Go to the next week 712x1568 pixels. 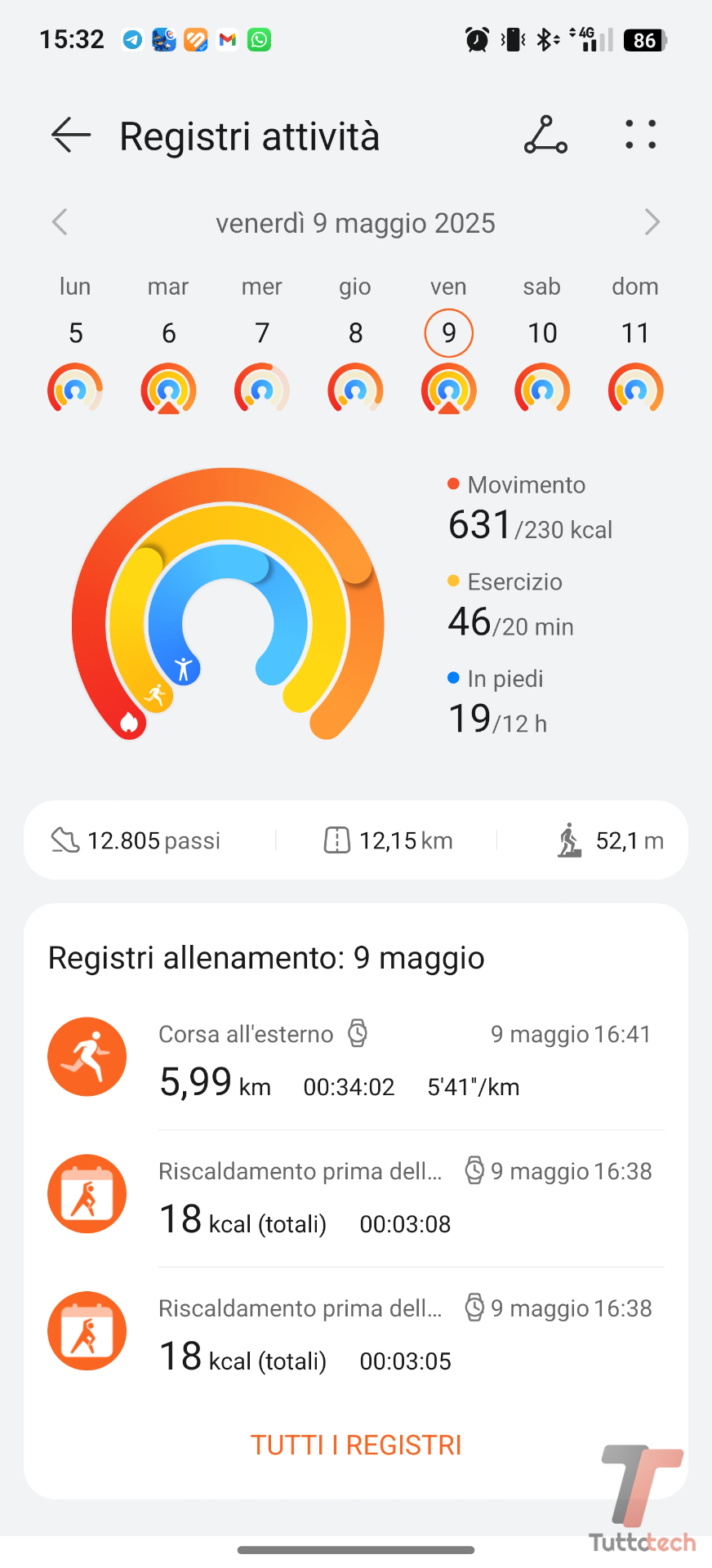point(652,222)
